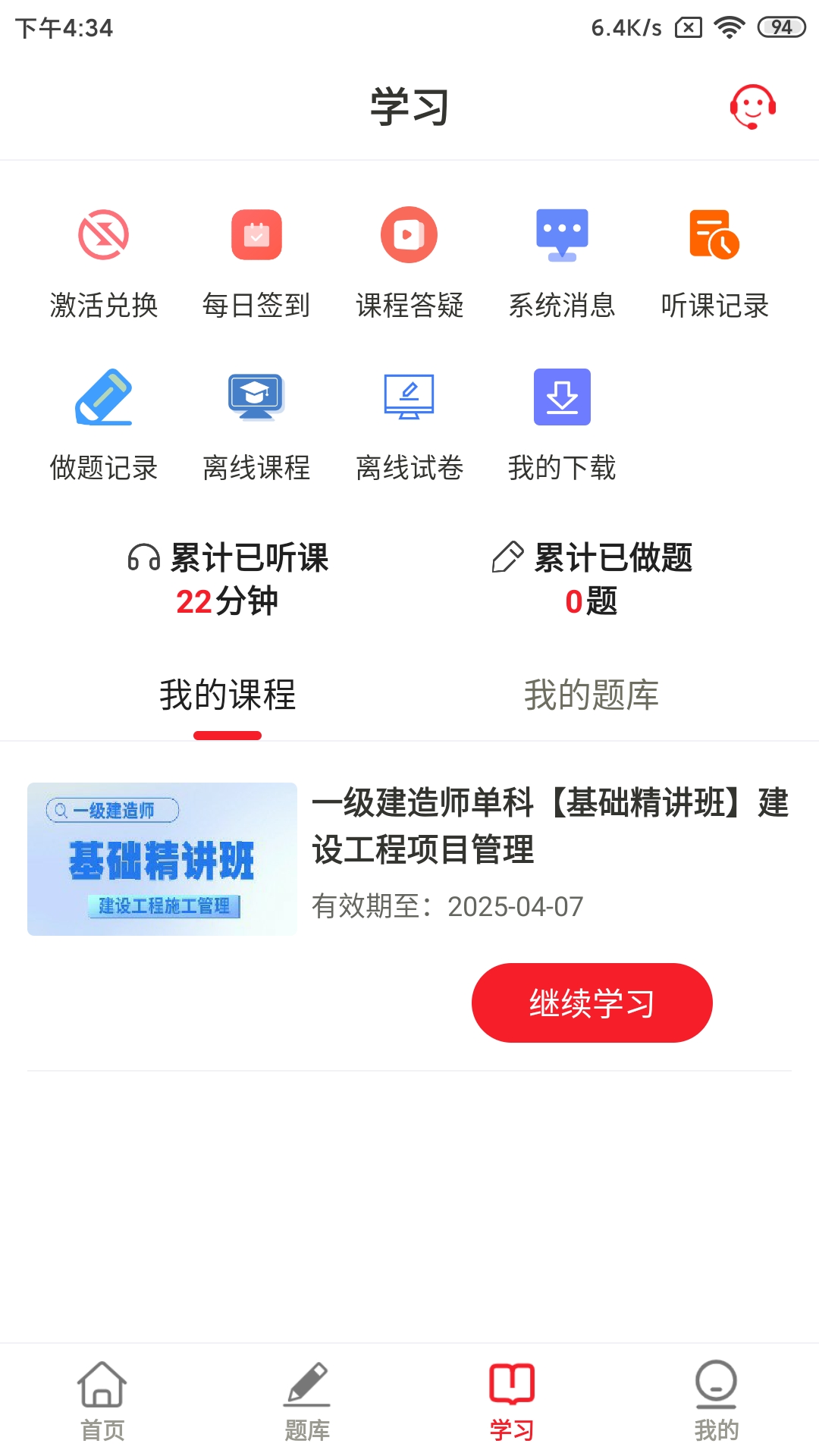This screenshot has height=1456, width=819.
Task: Select the 我的课程 tab
Action: (227, 695)
